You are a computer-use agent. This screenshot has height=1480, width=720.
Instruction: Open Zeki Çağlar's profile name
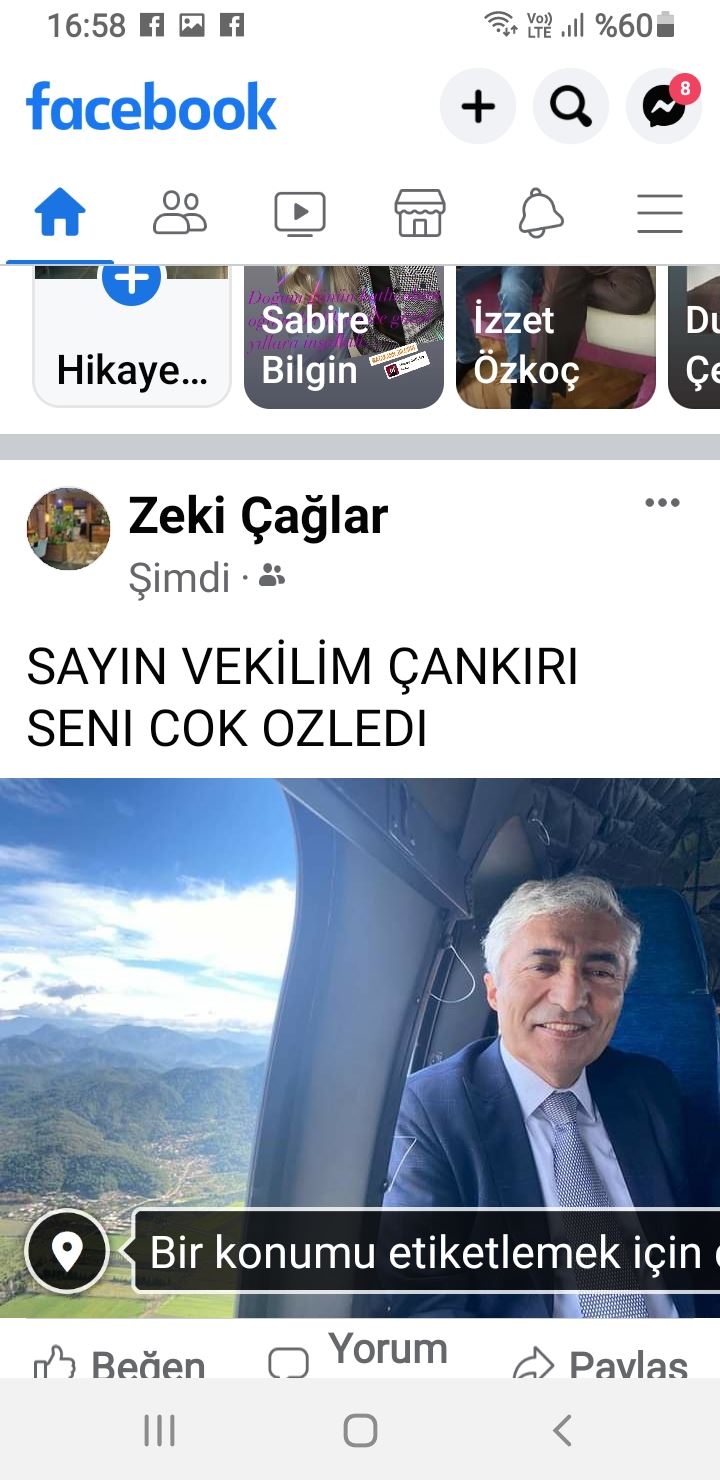(x=258, y=517)
